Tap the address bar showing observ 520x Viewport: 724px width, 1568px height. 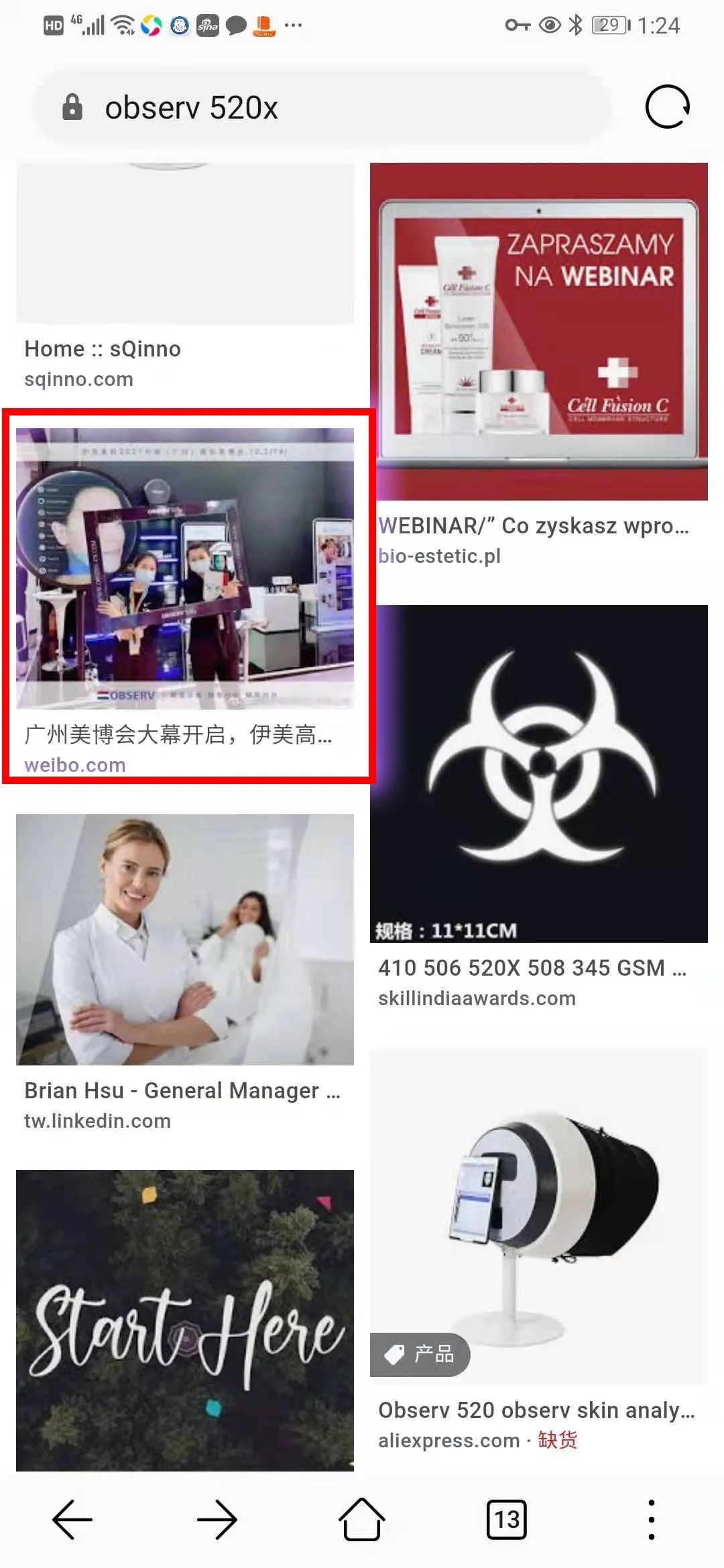322,108
